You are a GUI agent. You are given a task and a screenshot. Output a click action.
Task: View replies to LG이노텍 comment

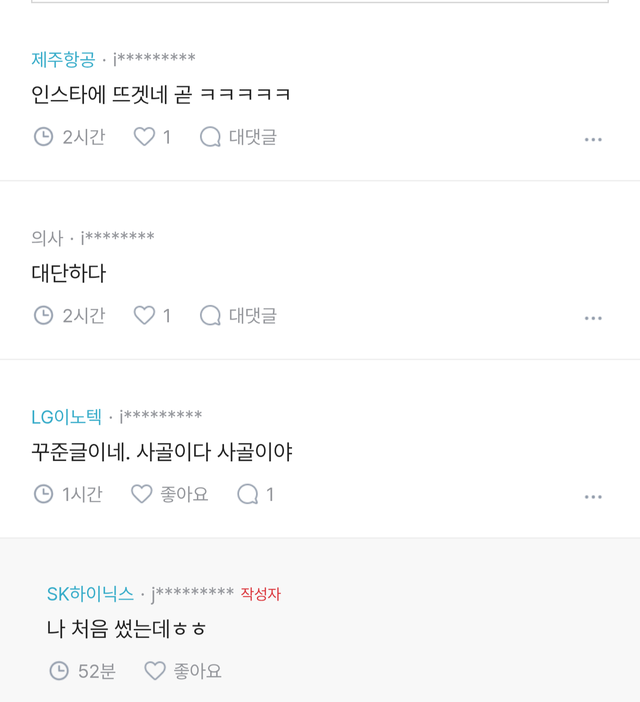255,494
